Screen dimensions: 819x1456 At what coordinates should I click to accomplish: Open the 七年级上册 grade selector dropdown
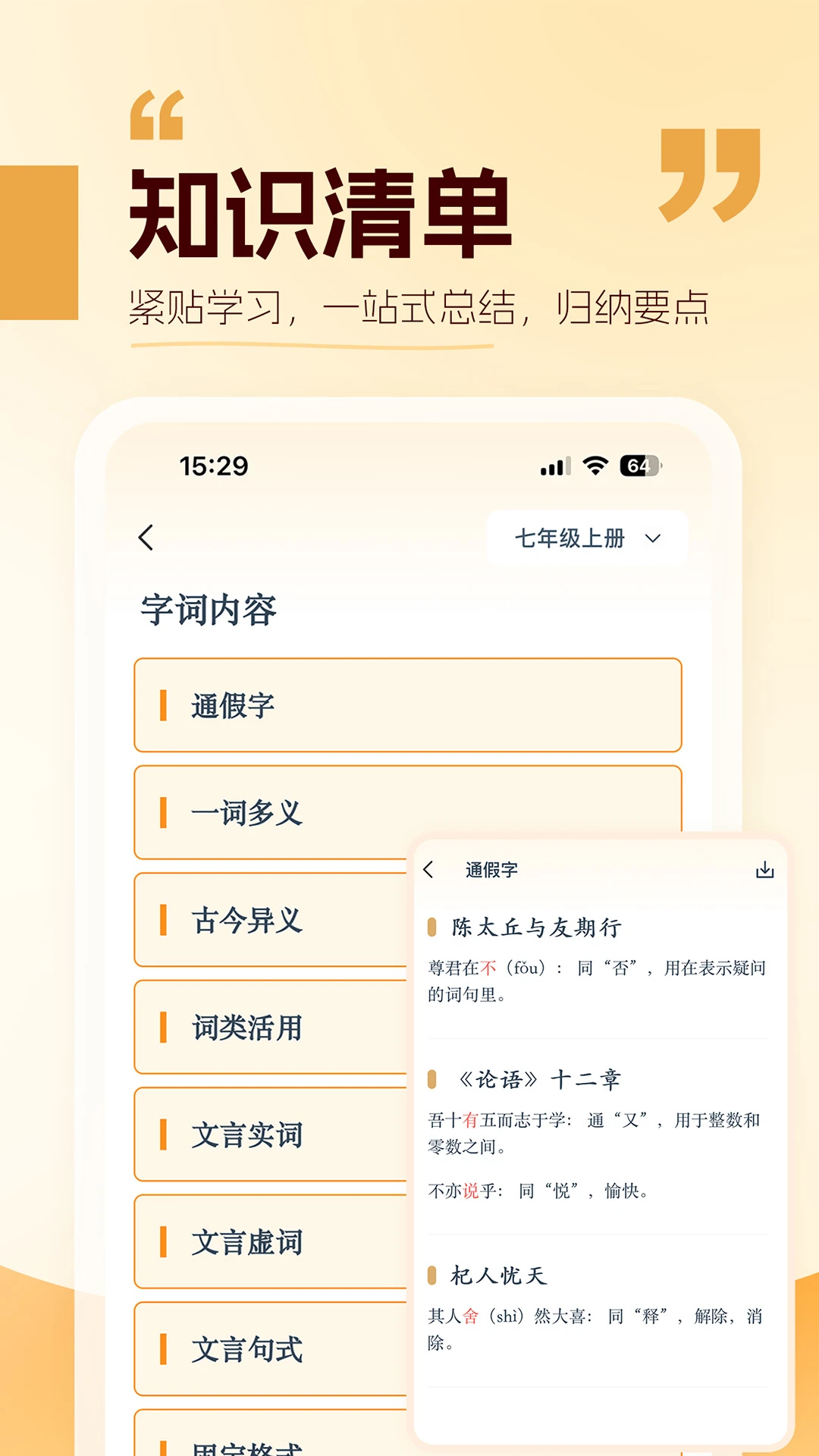[588, 538]
